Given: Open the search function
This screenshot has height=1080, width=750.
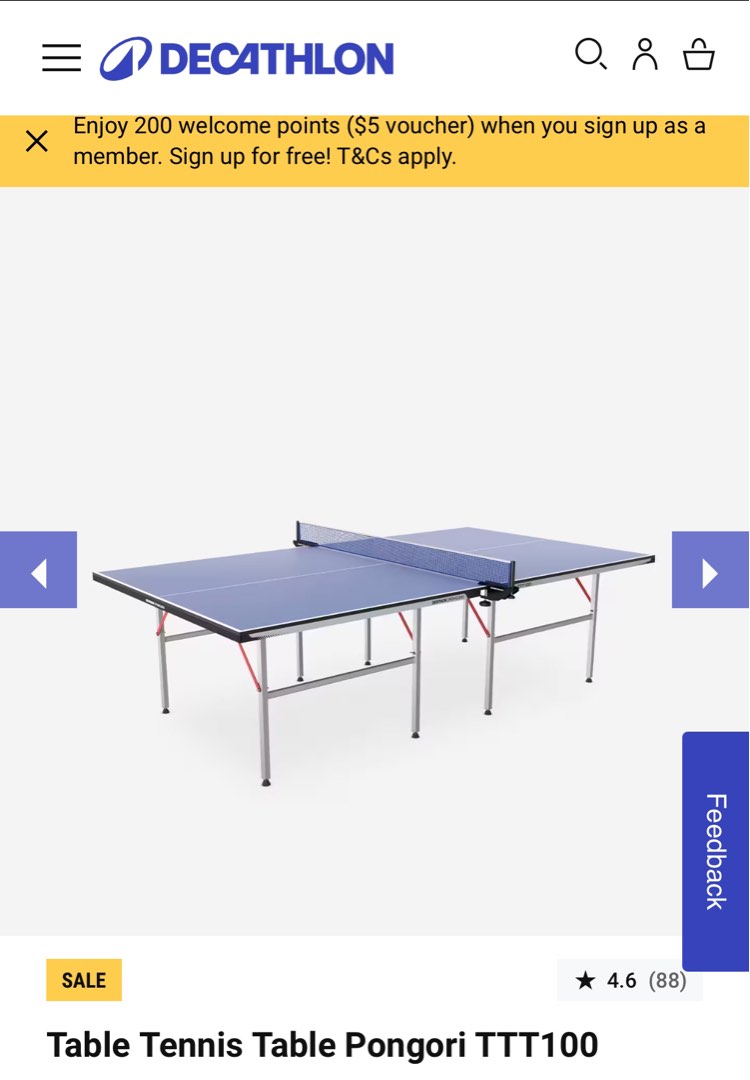Looking at the screenshot, I should tap(590, 55).
